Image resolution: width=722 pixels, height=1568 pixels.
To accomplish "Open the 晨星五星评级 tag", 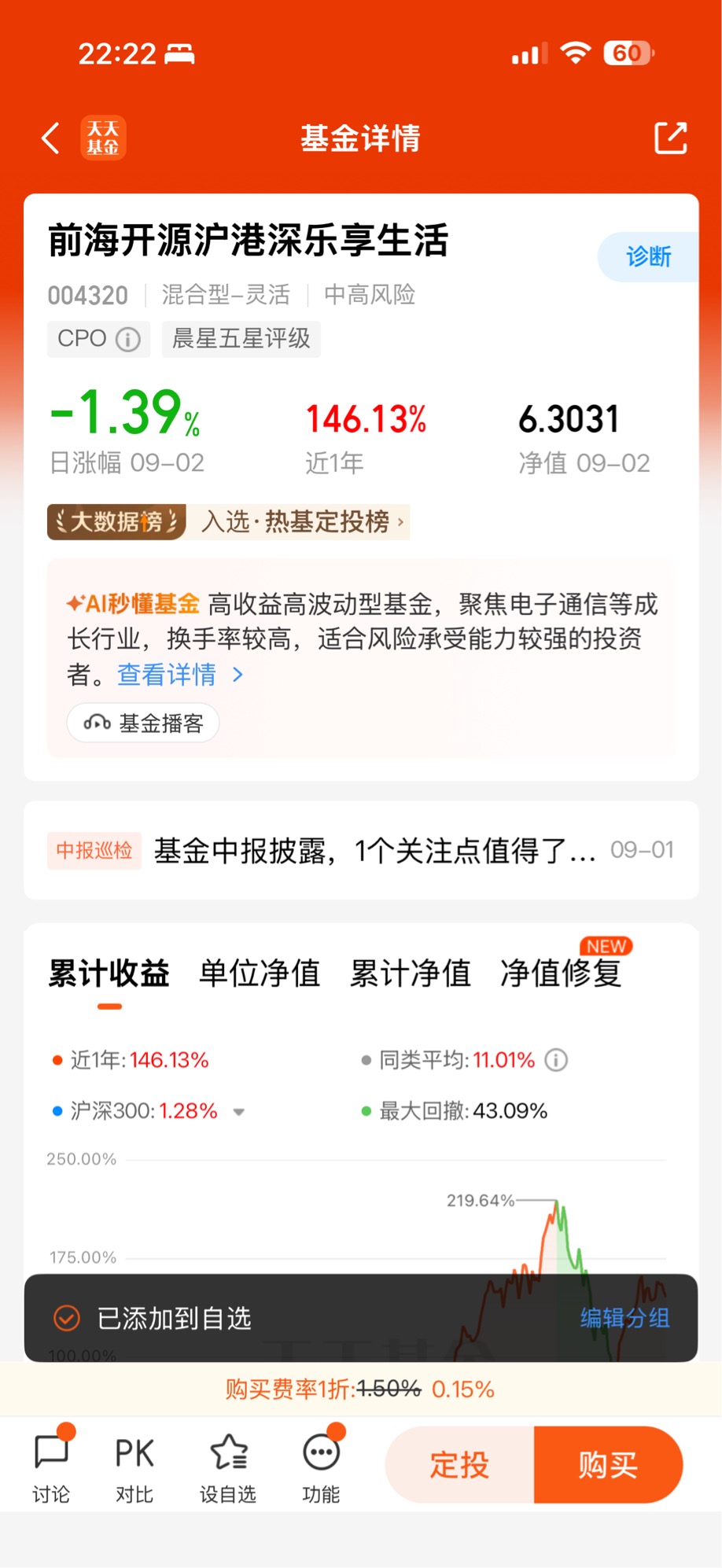I will [241, 339].
